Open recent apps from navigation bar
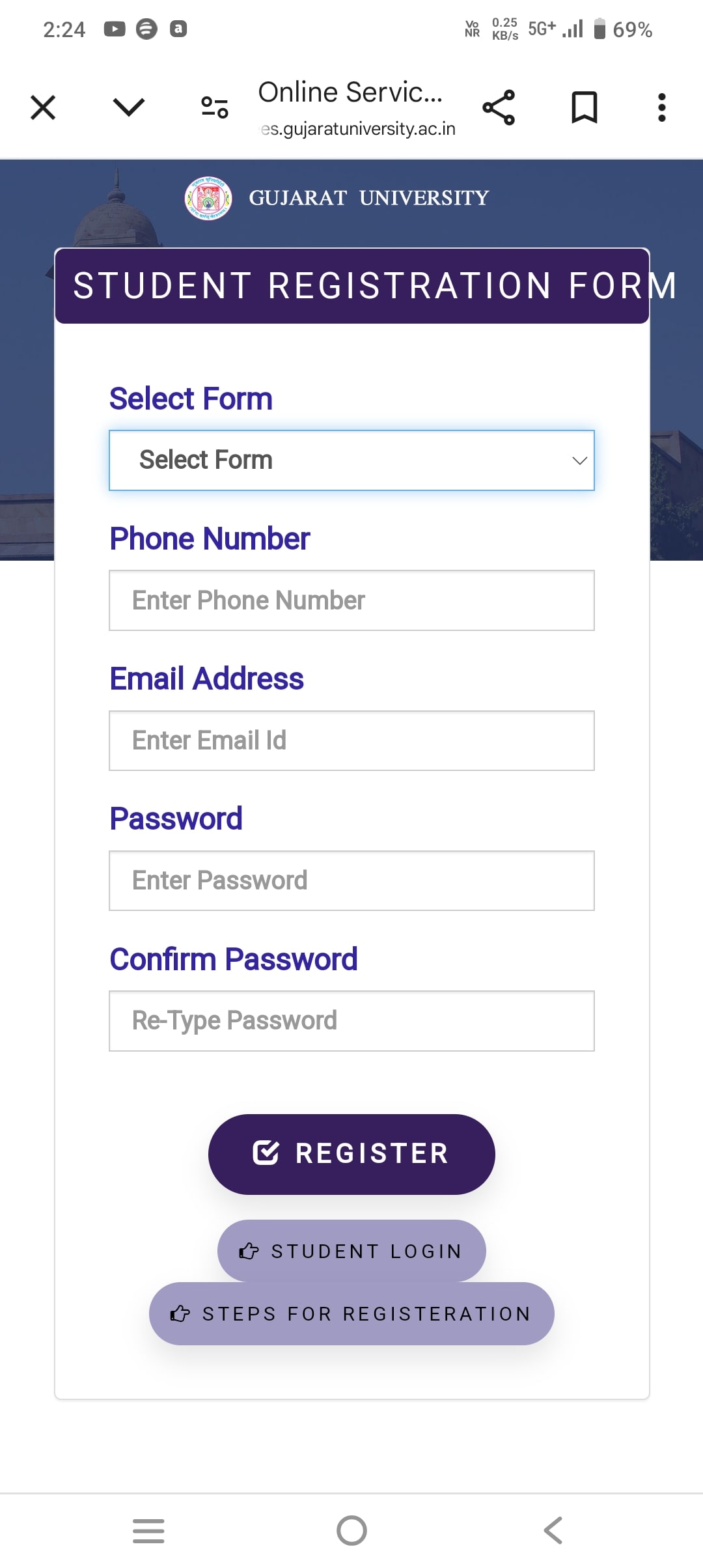The height and width of the screenshot is (1568, 703). 148,1530
